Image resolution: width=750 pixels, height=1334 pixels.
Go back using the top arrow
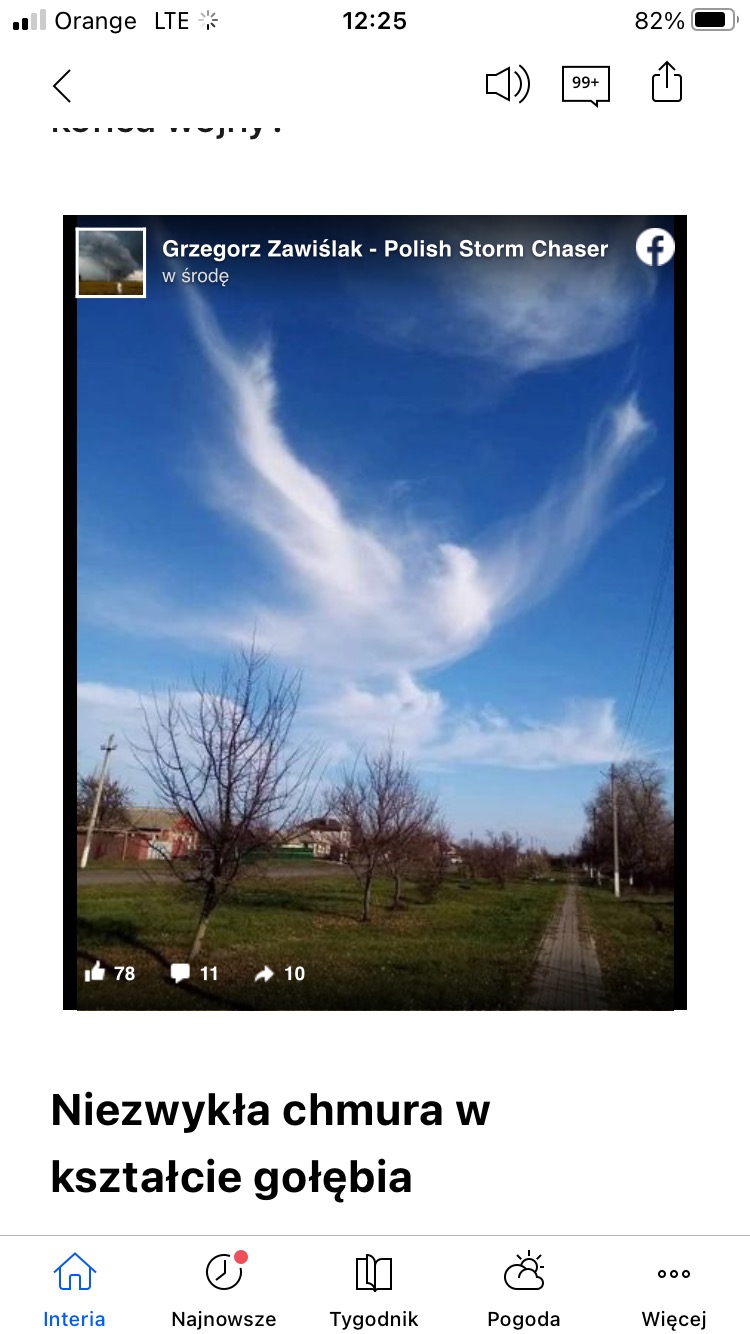(x=62, y=86)
